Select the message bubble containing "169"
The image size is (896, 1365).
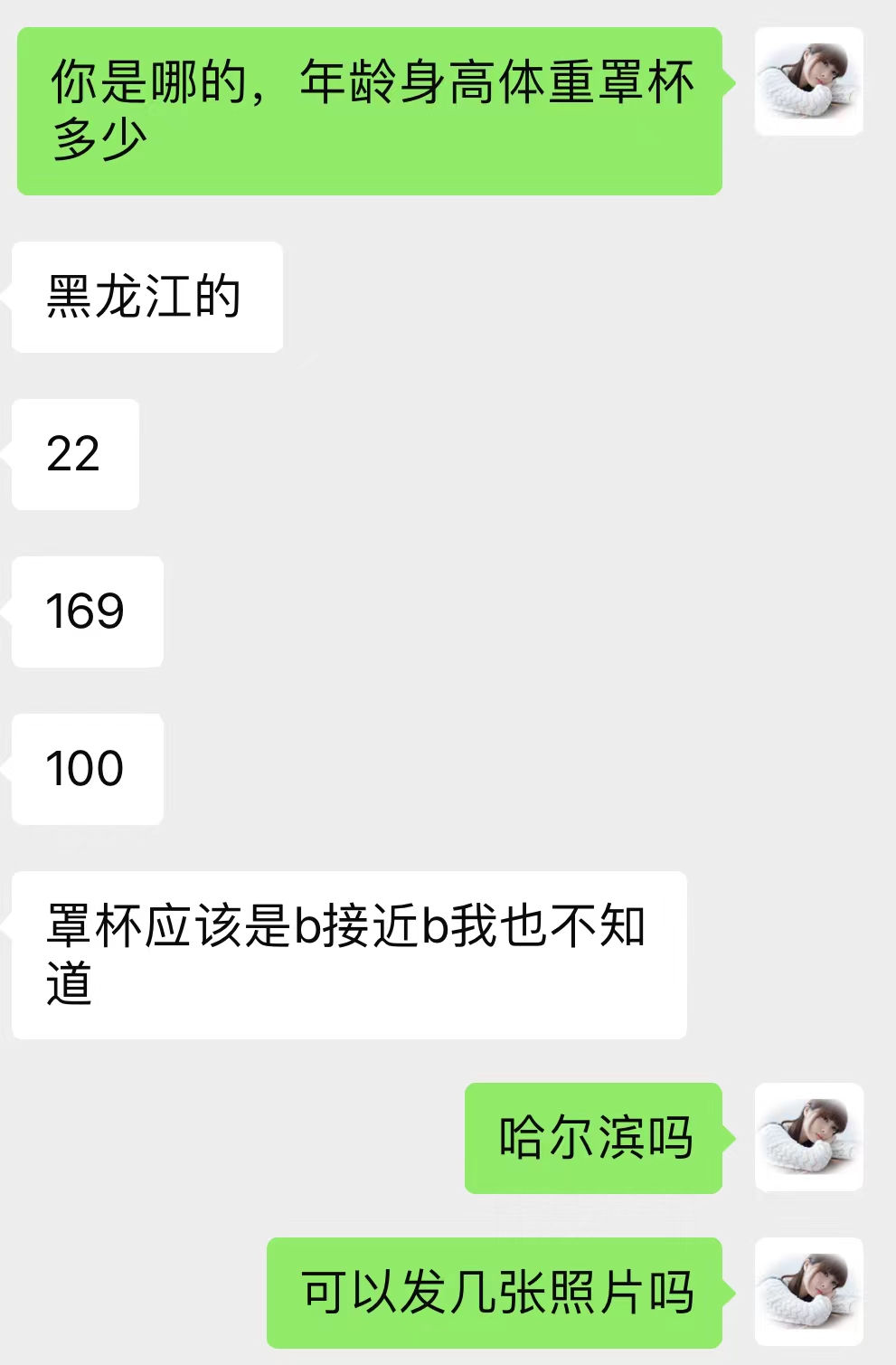click(x=86, y=612)
